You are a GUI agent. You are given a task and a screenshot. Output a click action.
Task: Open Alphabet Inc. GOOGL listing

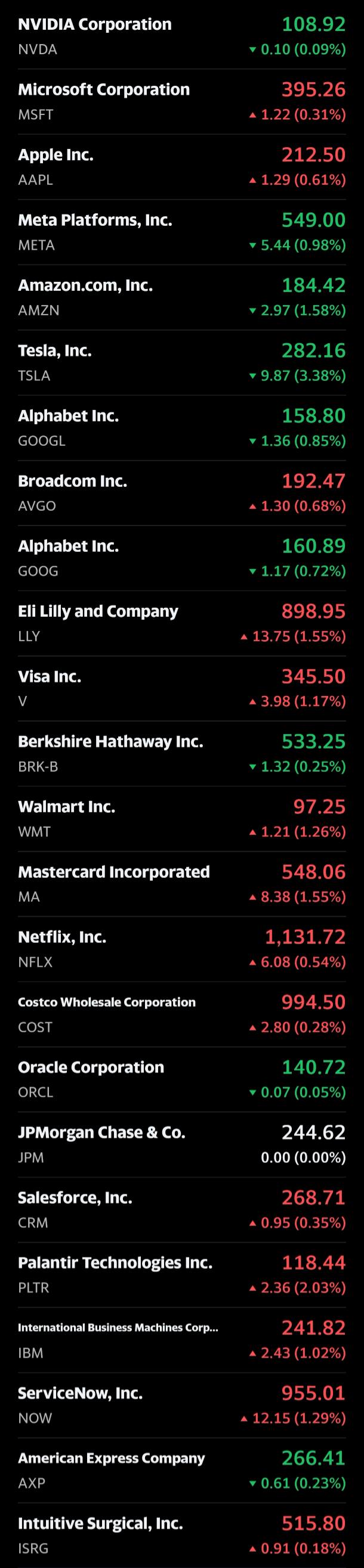[x=181, y=427]
